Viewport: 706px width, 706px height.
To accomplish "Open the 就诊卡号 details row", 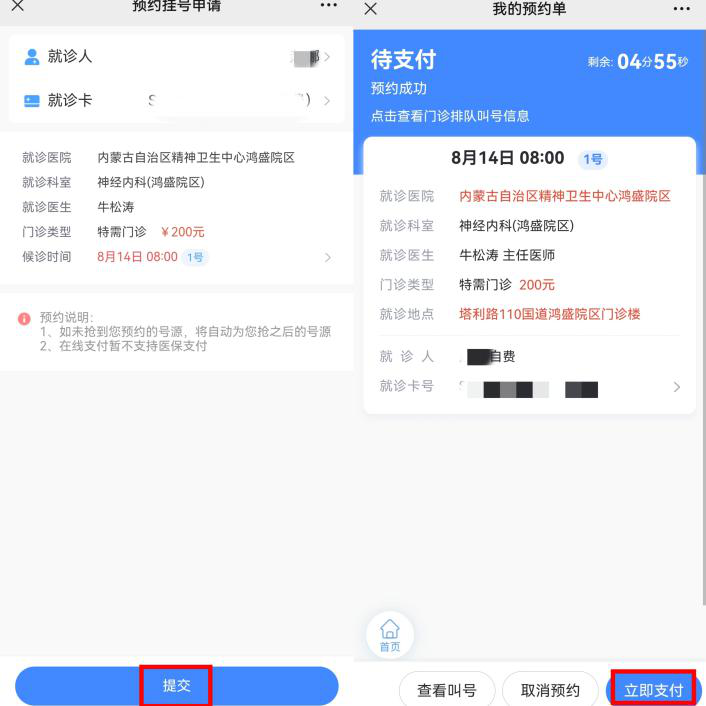I will pyautogui.click(x=529, y=386).
